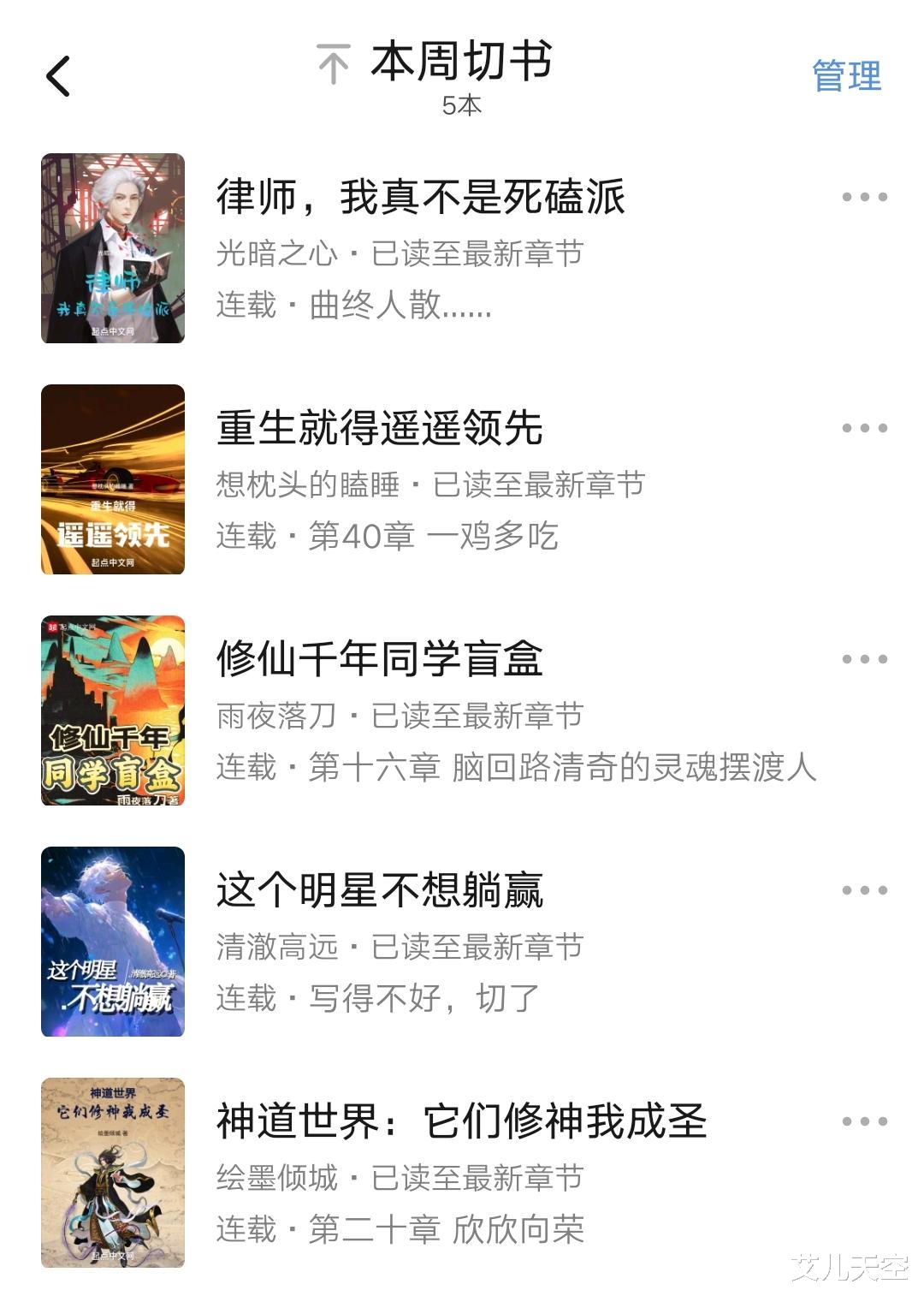Open the book 神道世界：它们修神我成圣
The image size is (924, 1302).
click(460, 1121)
